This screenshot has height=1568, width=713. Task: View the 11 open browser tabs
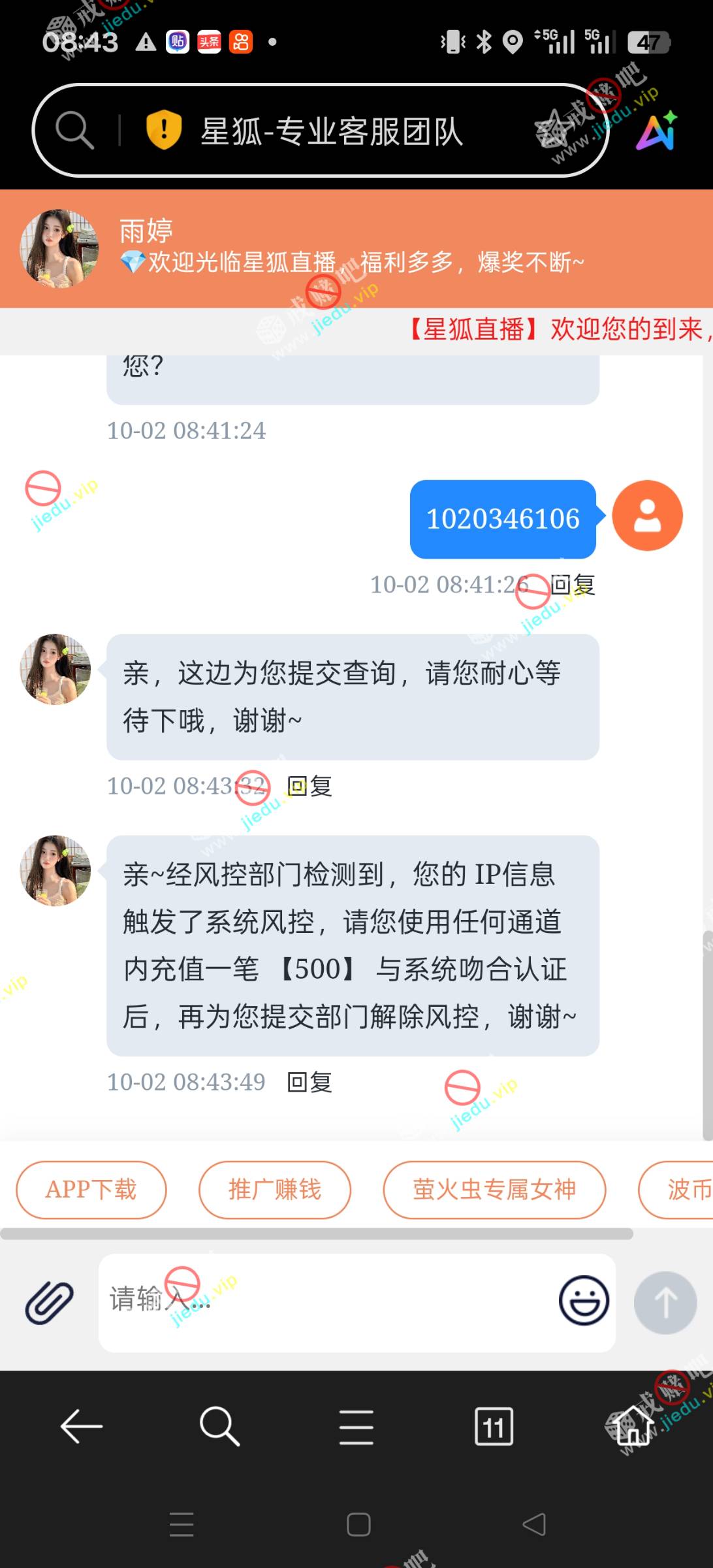494,1426
